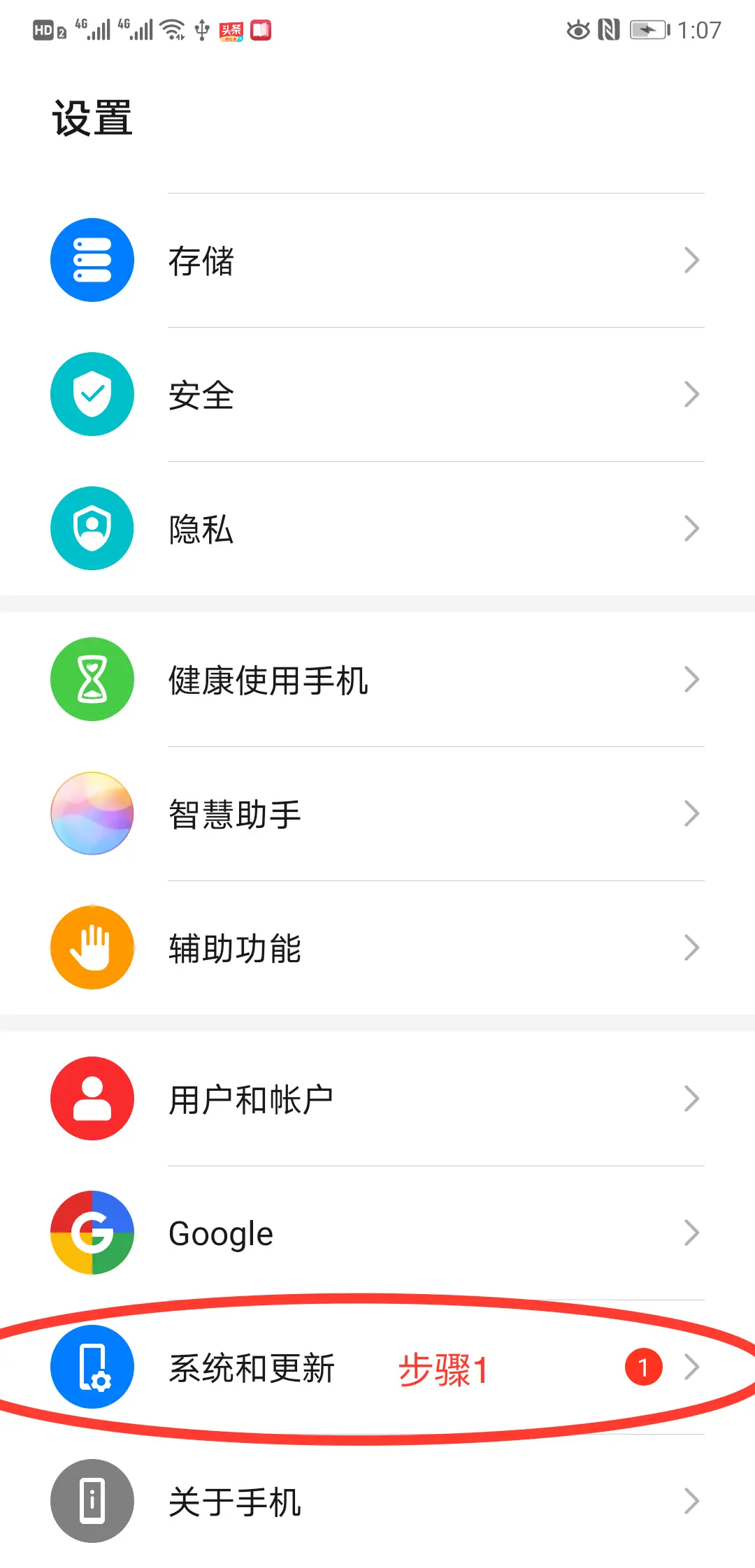Viewport: 755px width, 1568px height.
Task: Open 用户和帐户 users and accounts
Action: 377,1099
